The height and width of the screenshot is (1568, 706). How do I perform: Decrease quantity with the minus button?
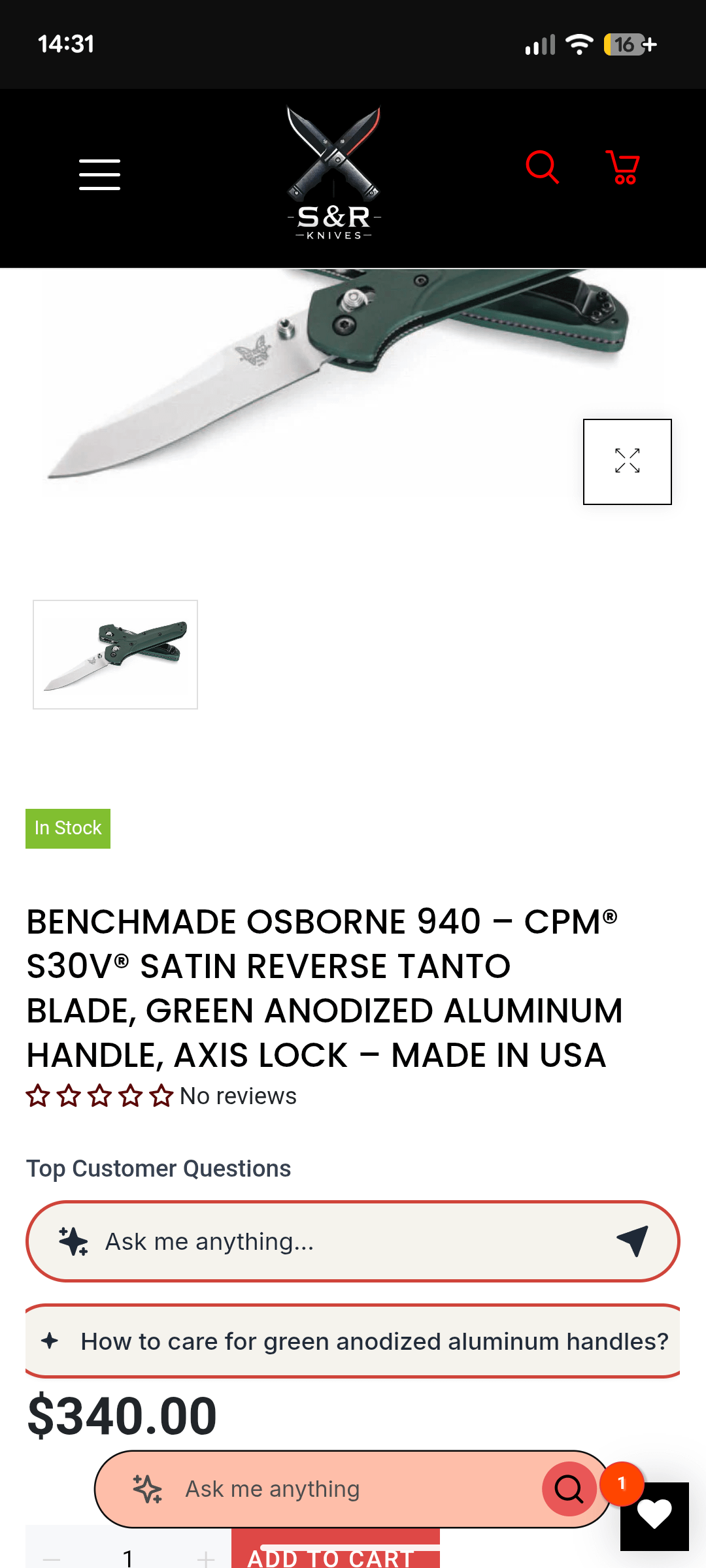click(52, 1559)
